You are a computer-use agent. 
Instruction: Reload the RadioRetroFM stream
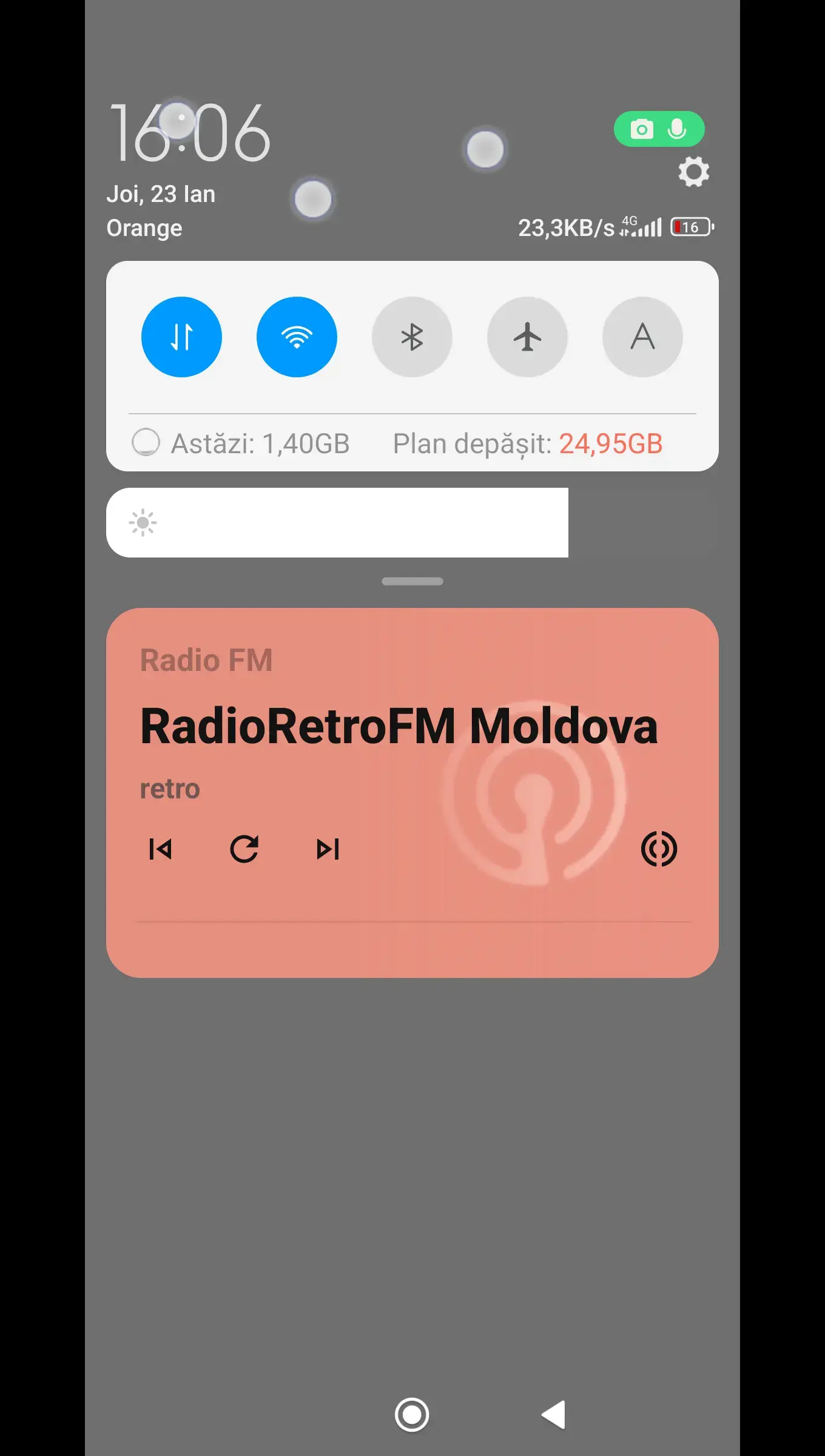pyautogui.click(x=244, y=849)
